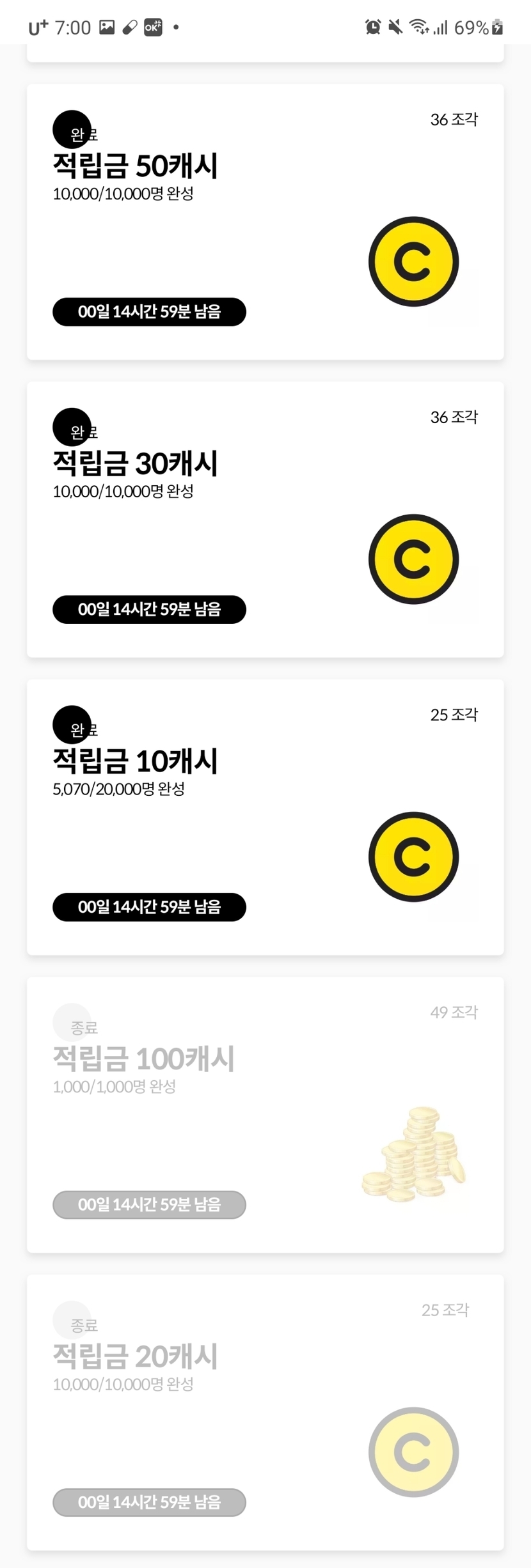Open the 적립금 50캐시 reward card
This screenshot has width=531, height=1568.
click(x=265, y=222)
